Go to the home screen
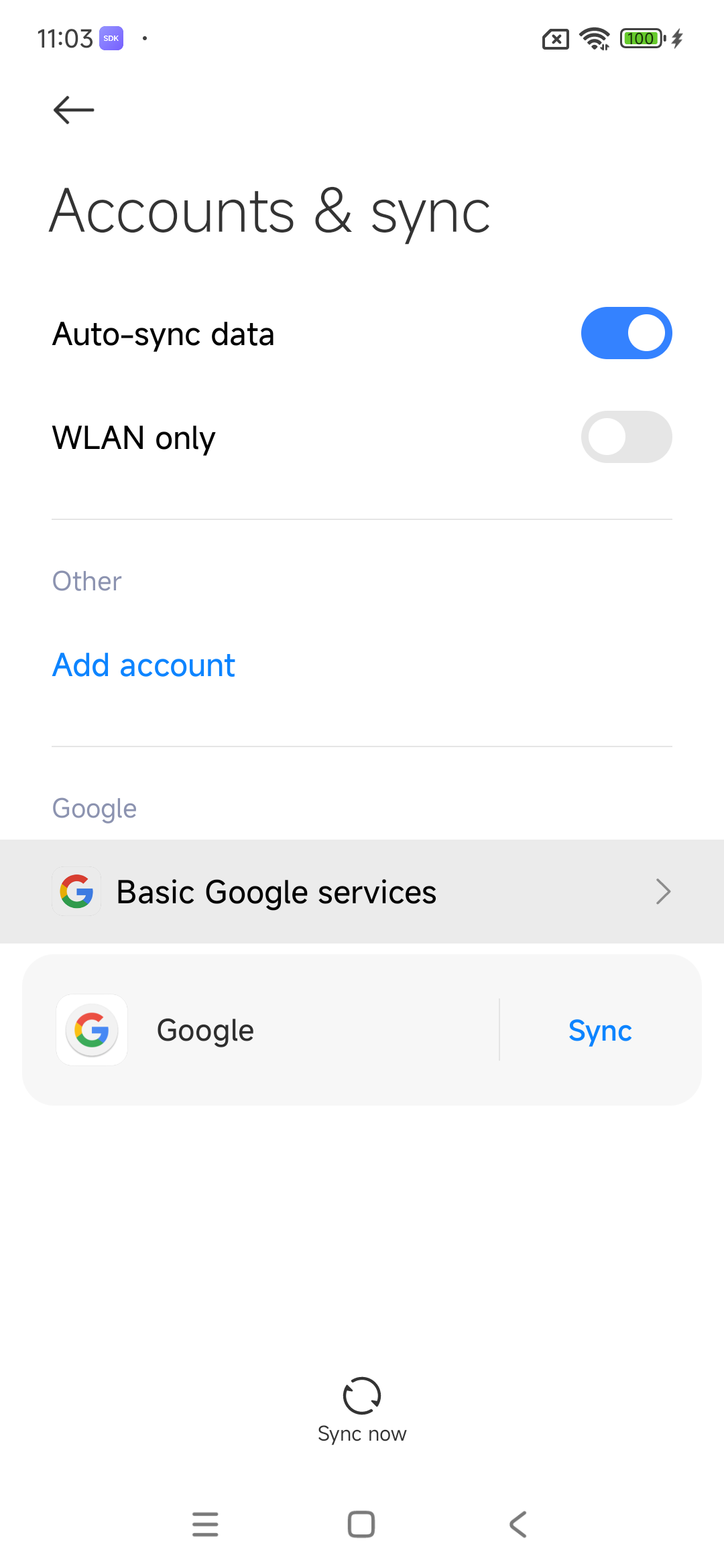This screenshot has width=724, height=1568. tap(361, 1524)
